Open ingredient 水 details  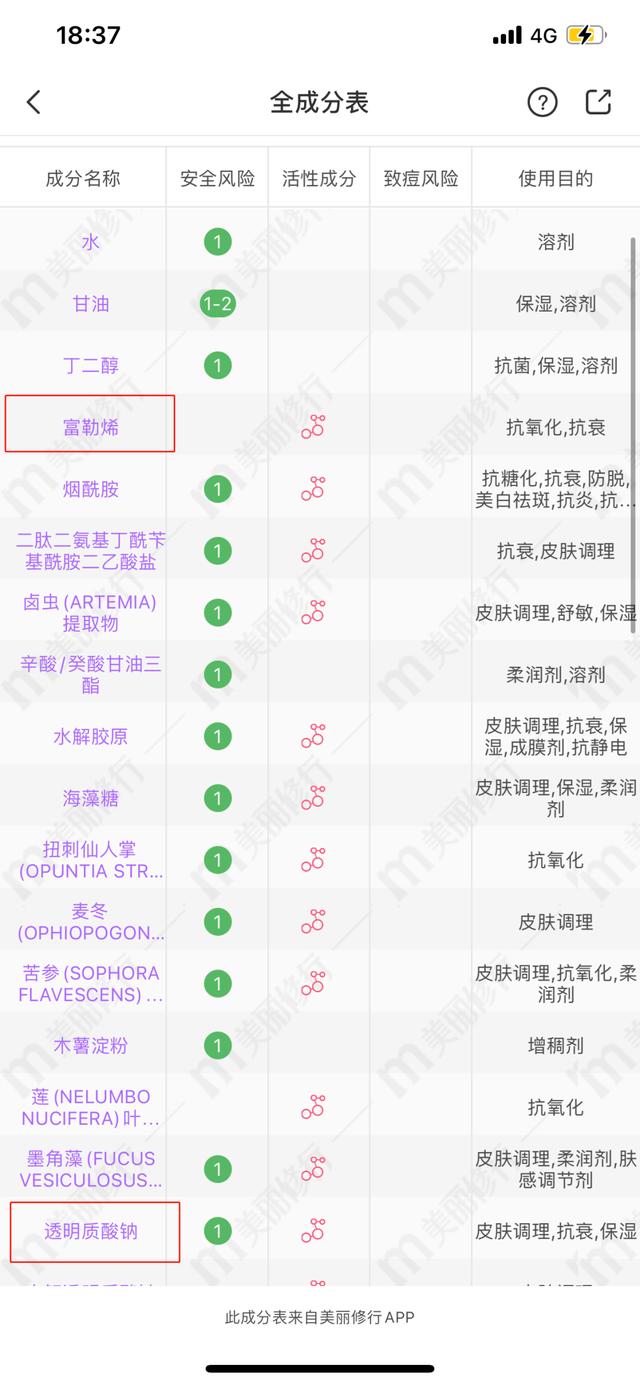[91, 242]
